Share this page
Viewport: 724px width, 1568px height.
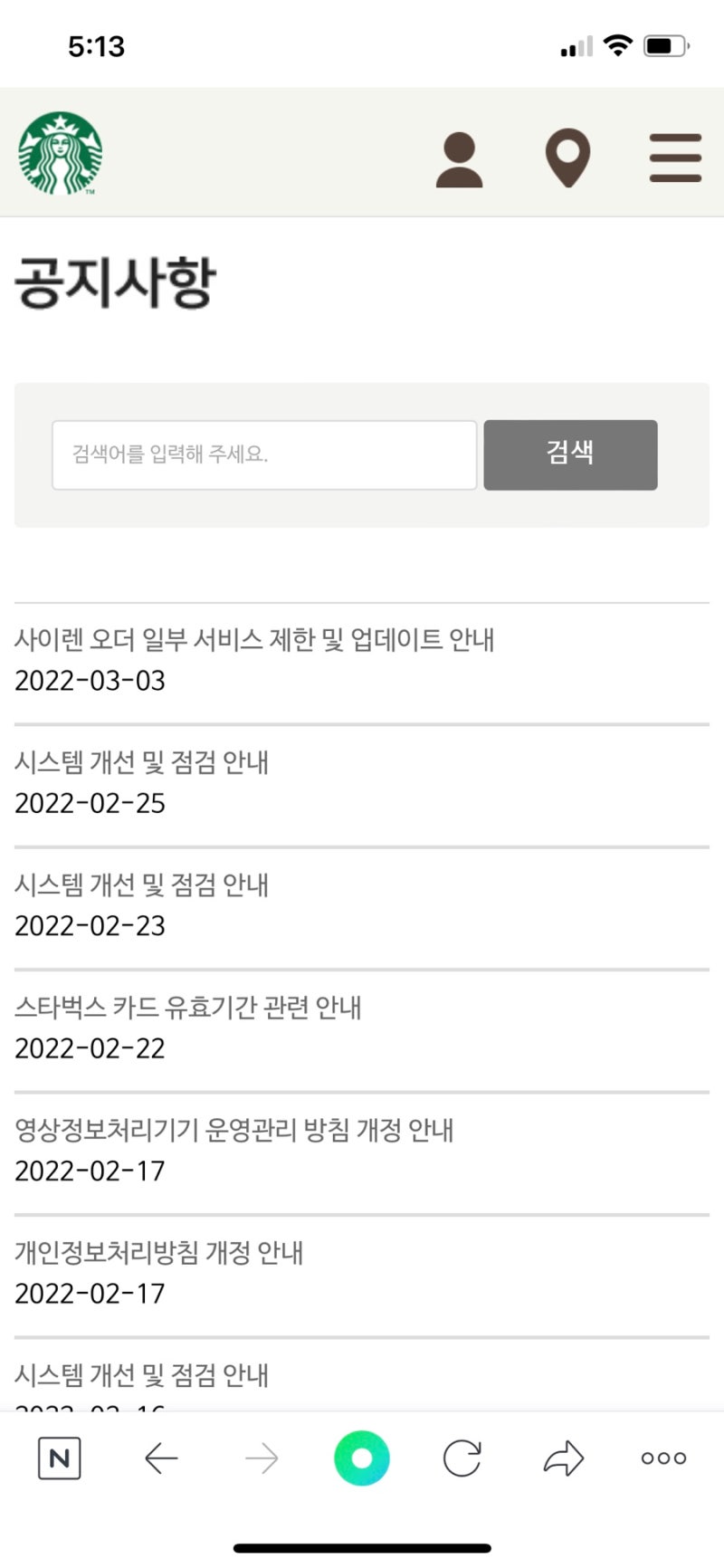pos(563,1458)
